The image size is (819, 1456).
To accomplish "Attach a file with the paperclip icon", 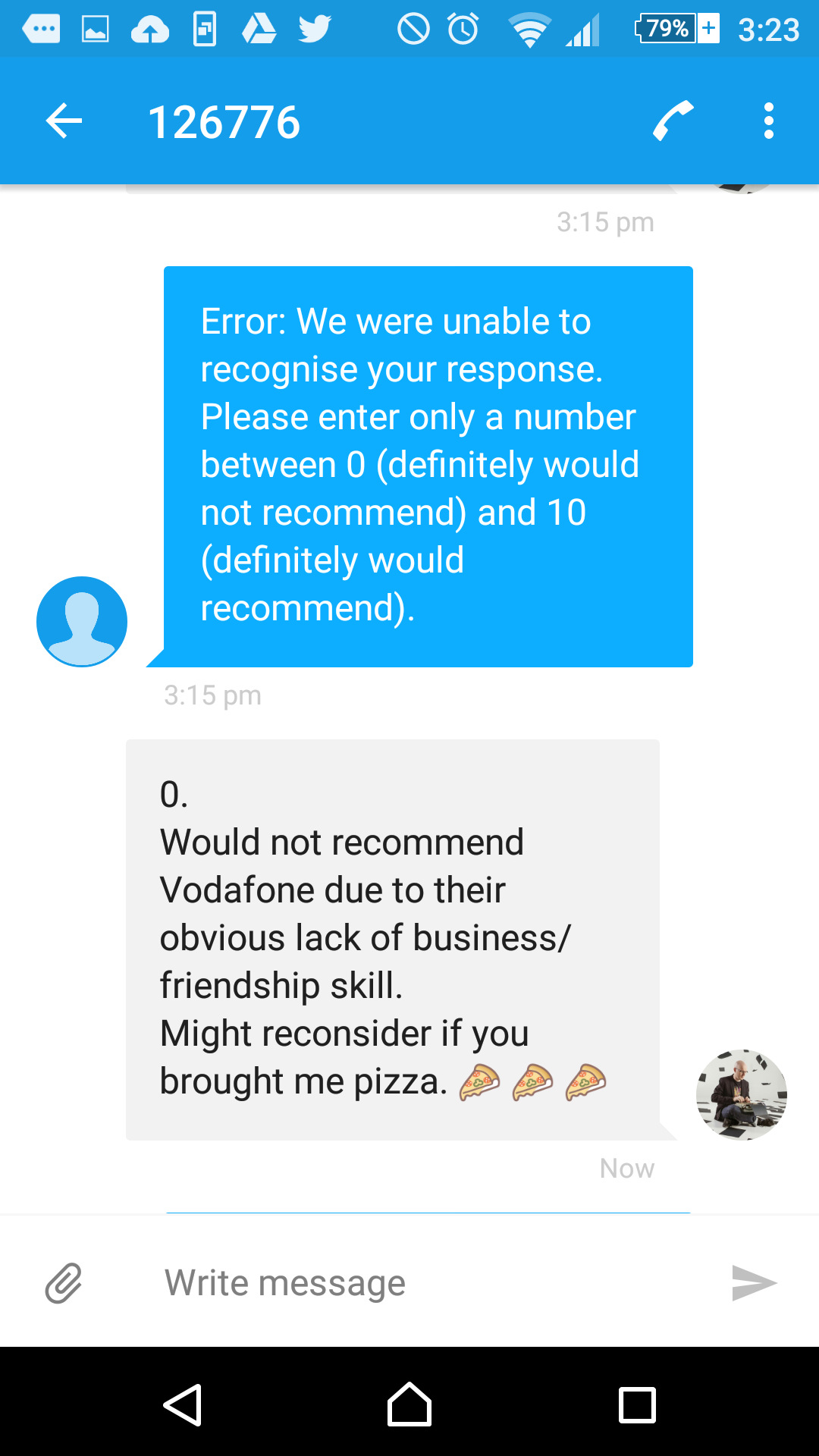I will click(x=64, y=1283).
